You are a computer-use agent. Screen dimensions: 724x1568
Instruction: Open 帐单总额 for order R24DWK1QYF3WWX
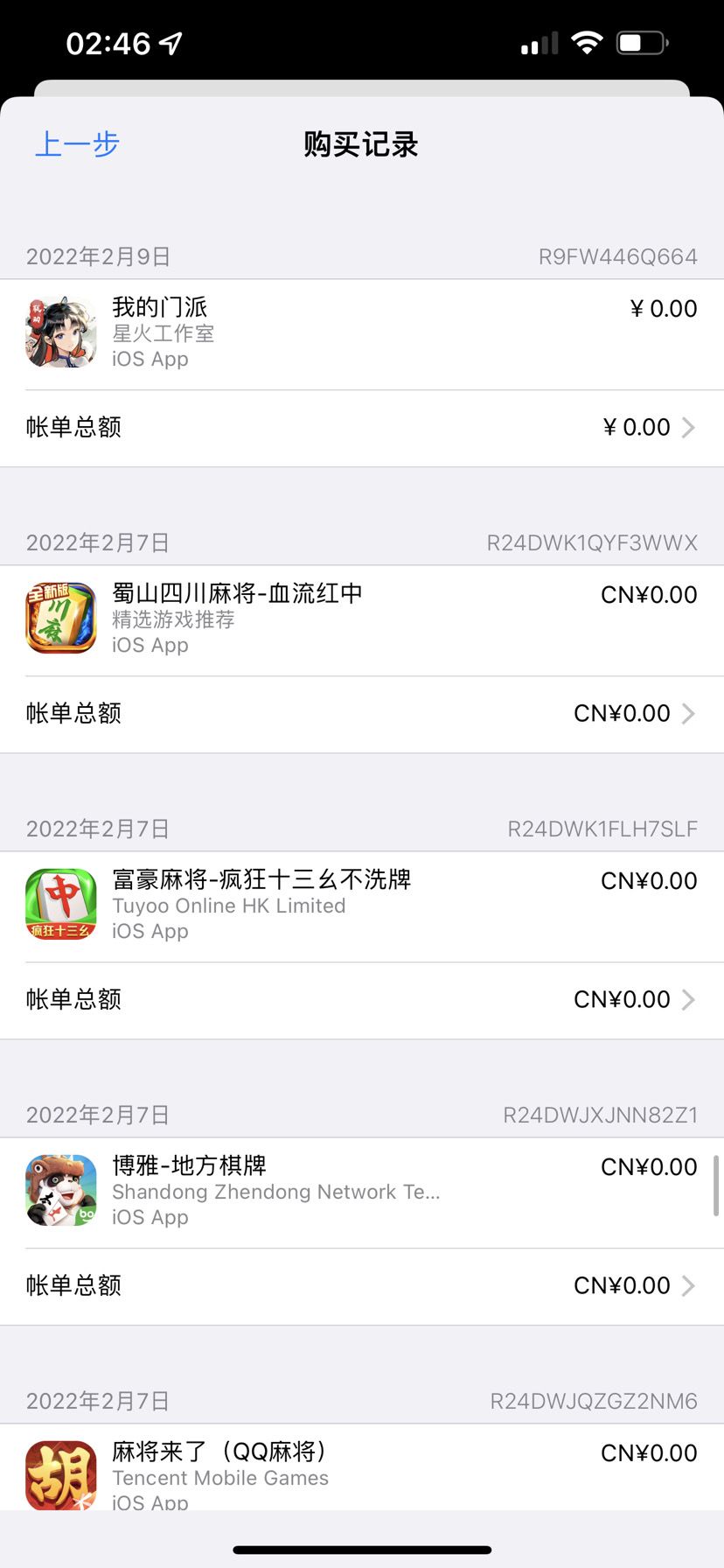pyautogui.click(x=362, y=714)
